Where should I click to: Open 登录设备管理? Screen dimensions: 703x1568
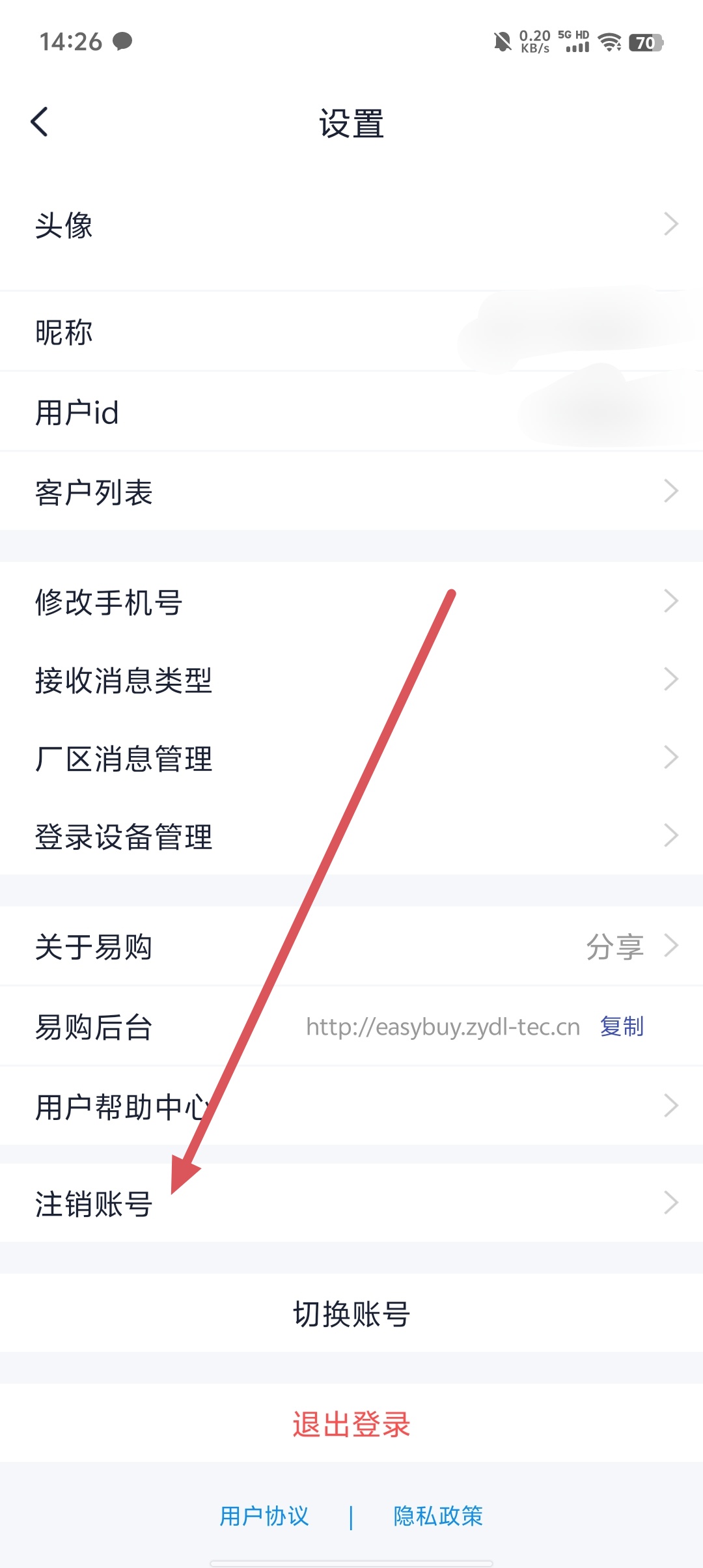(351, 836)
